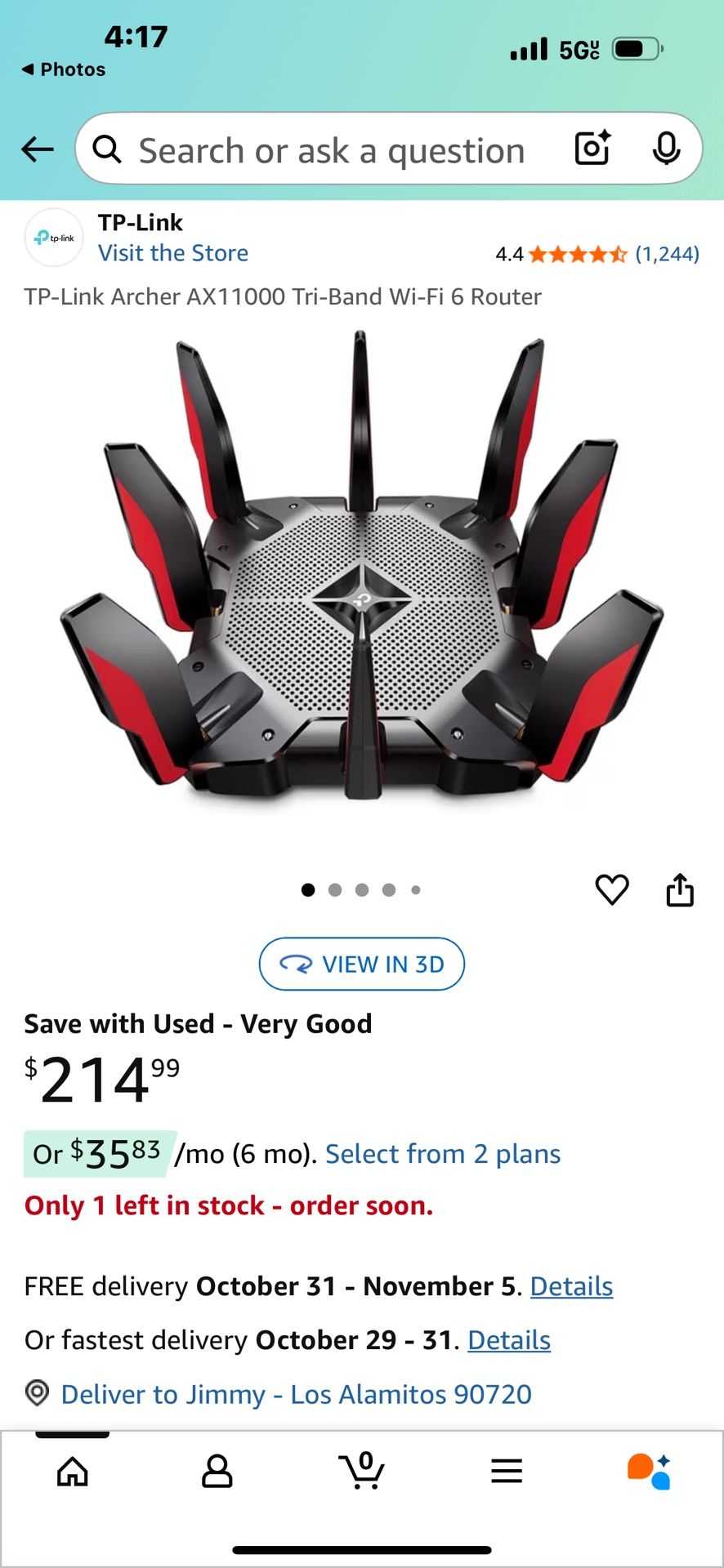Open the 1,244 customer ratings
Screen dimensions: 724x1568
(667, 254)
